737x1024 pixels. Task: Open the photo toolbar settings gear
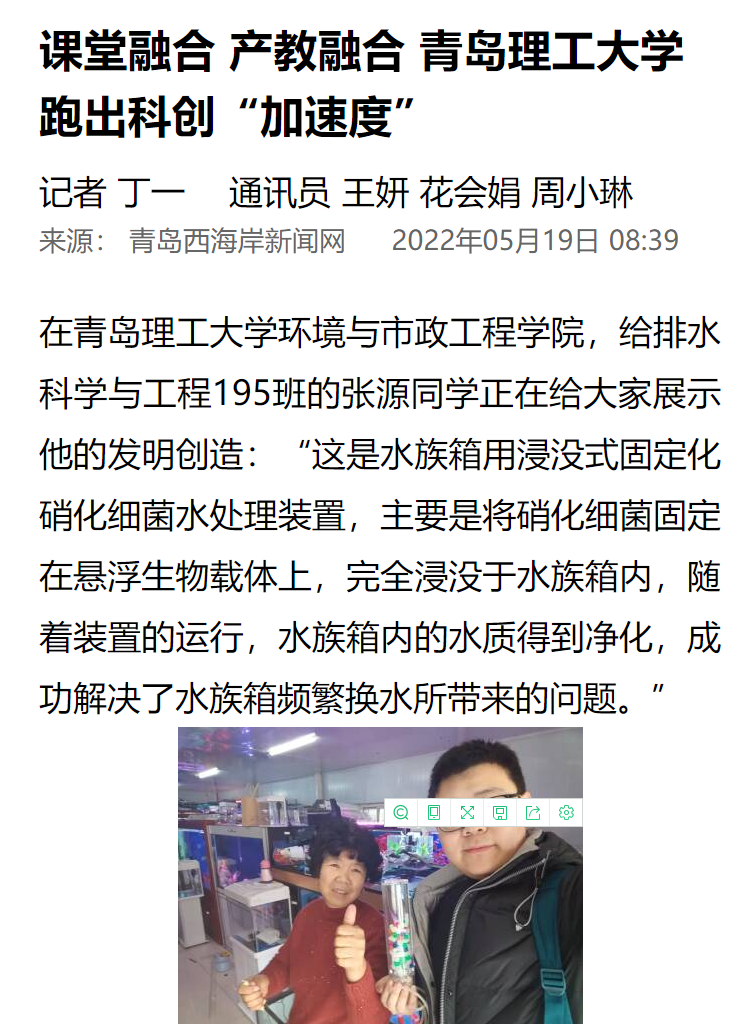click(x=566, y=813)
